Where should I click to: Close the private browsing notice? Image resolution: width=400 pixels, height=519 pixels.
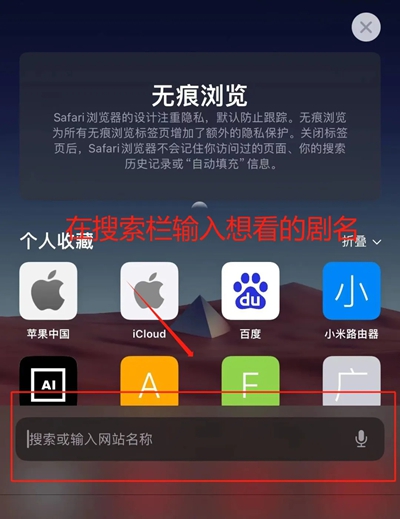(x=366, y=27)
